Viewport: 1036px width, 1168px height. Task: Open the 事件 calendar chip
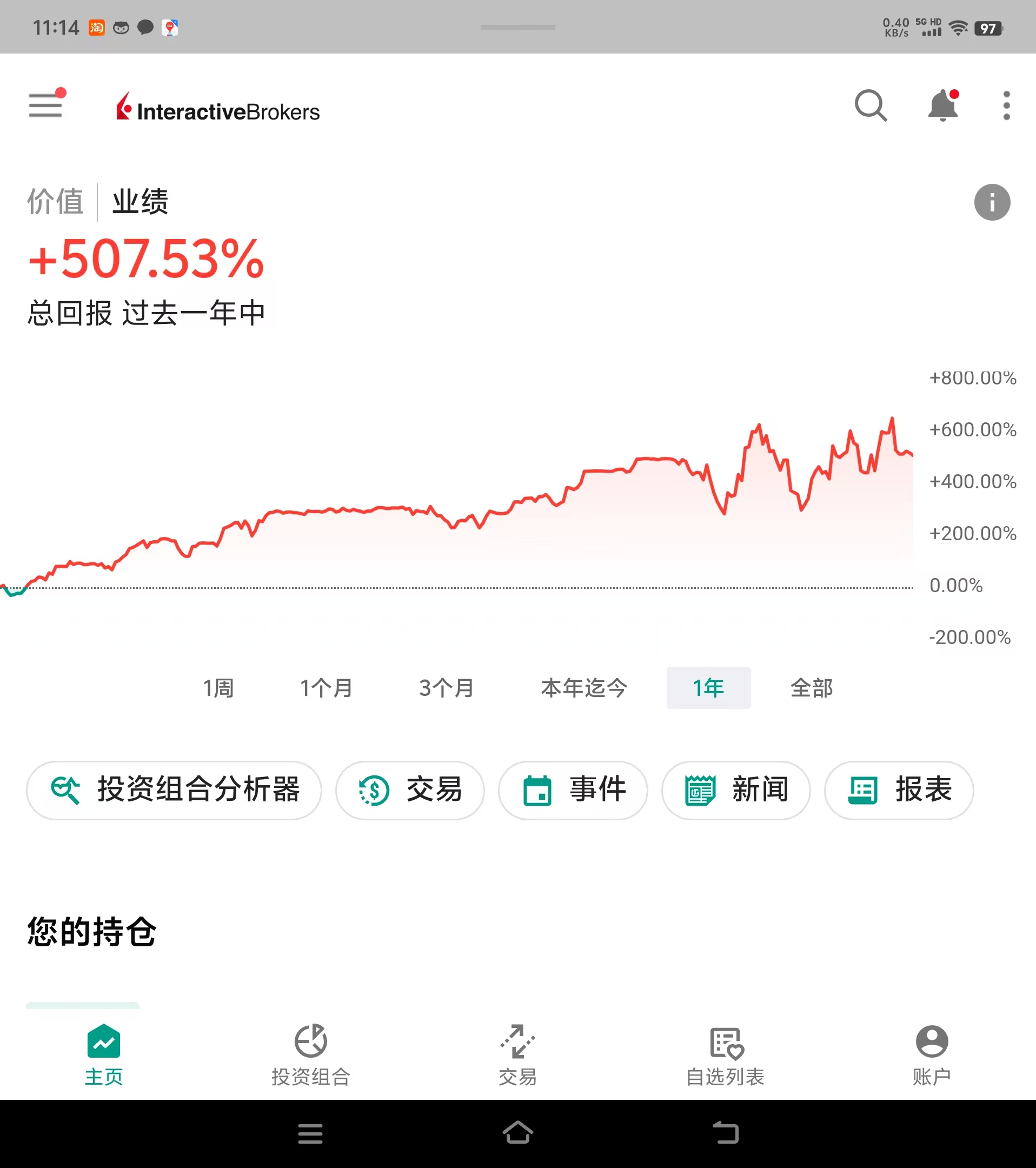point(573,790)
